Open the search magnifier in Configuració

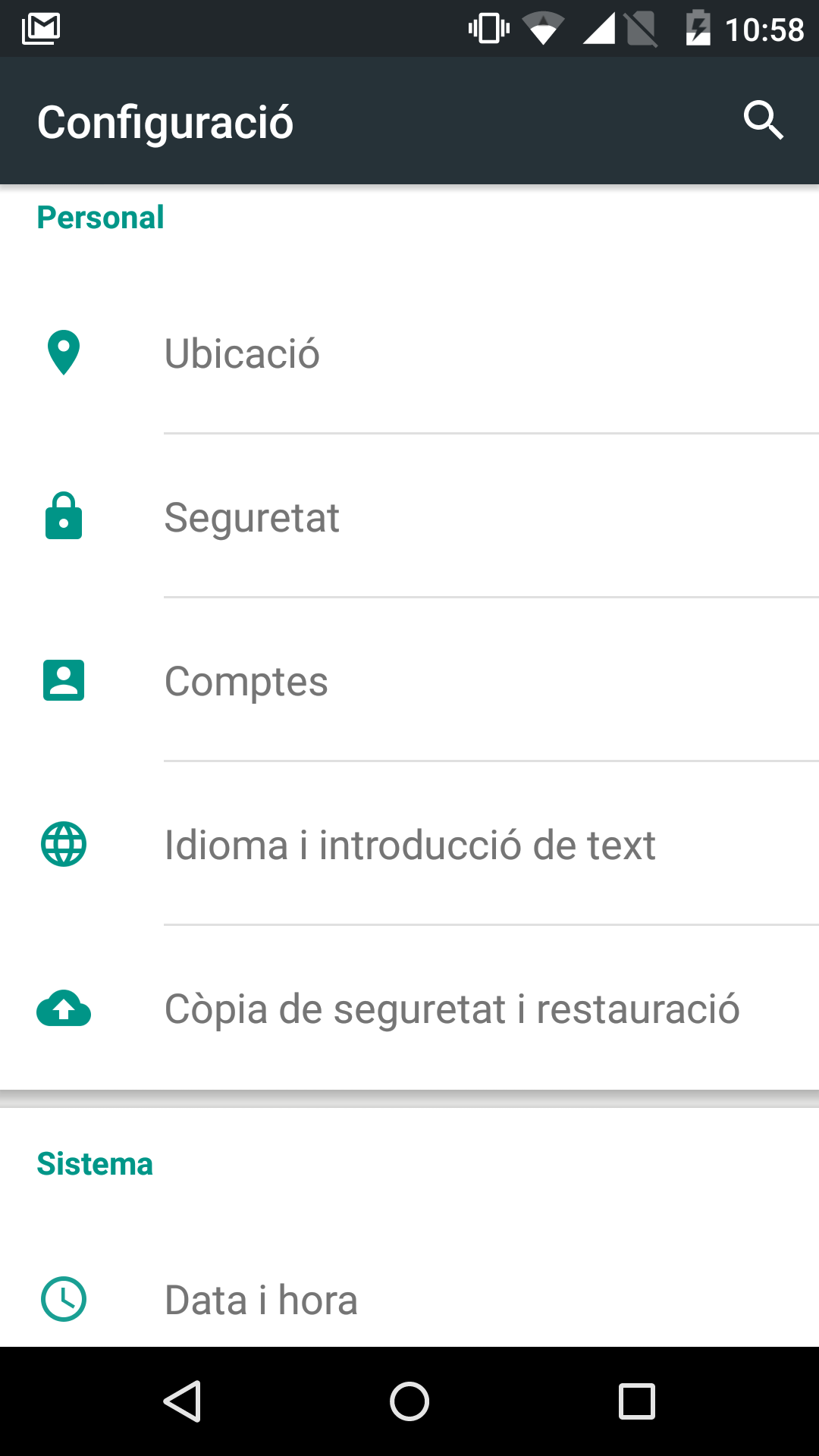(x=763, y=121)
